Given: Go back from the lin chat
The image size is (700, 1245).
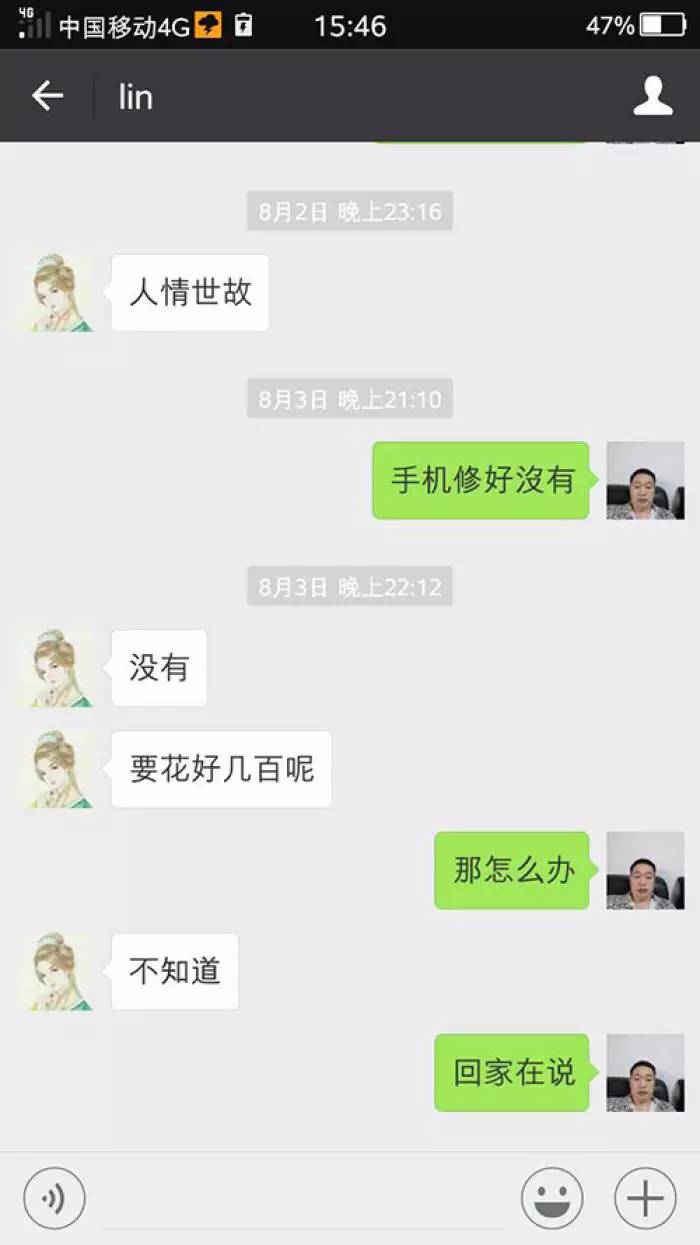Looking at the screenshot, I should [47, 96].
